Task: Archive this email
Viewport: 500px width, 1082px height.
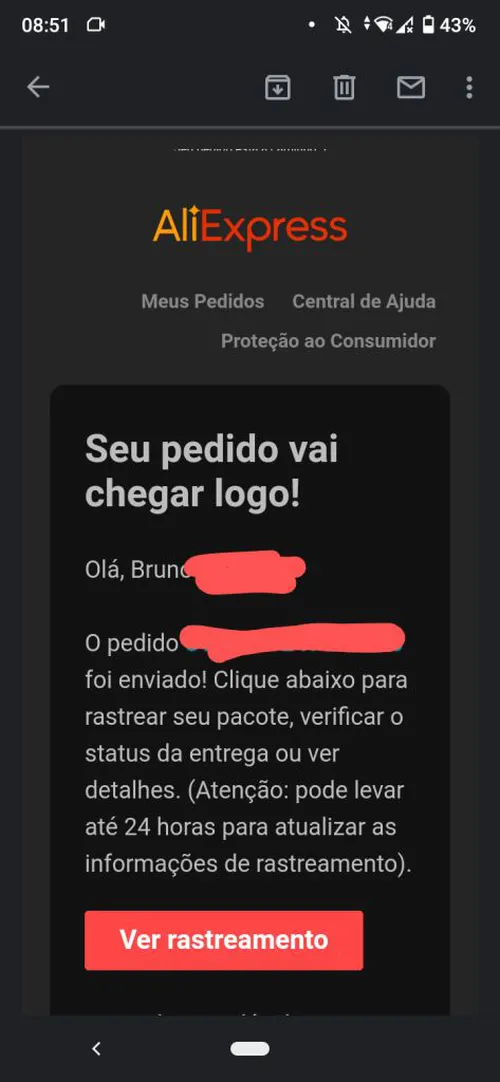Action: click(277, 88)
